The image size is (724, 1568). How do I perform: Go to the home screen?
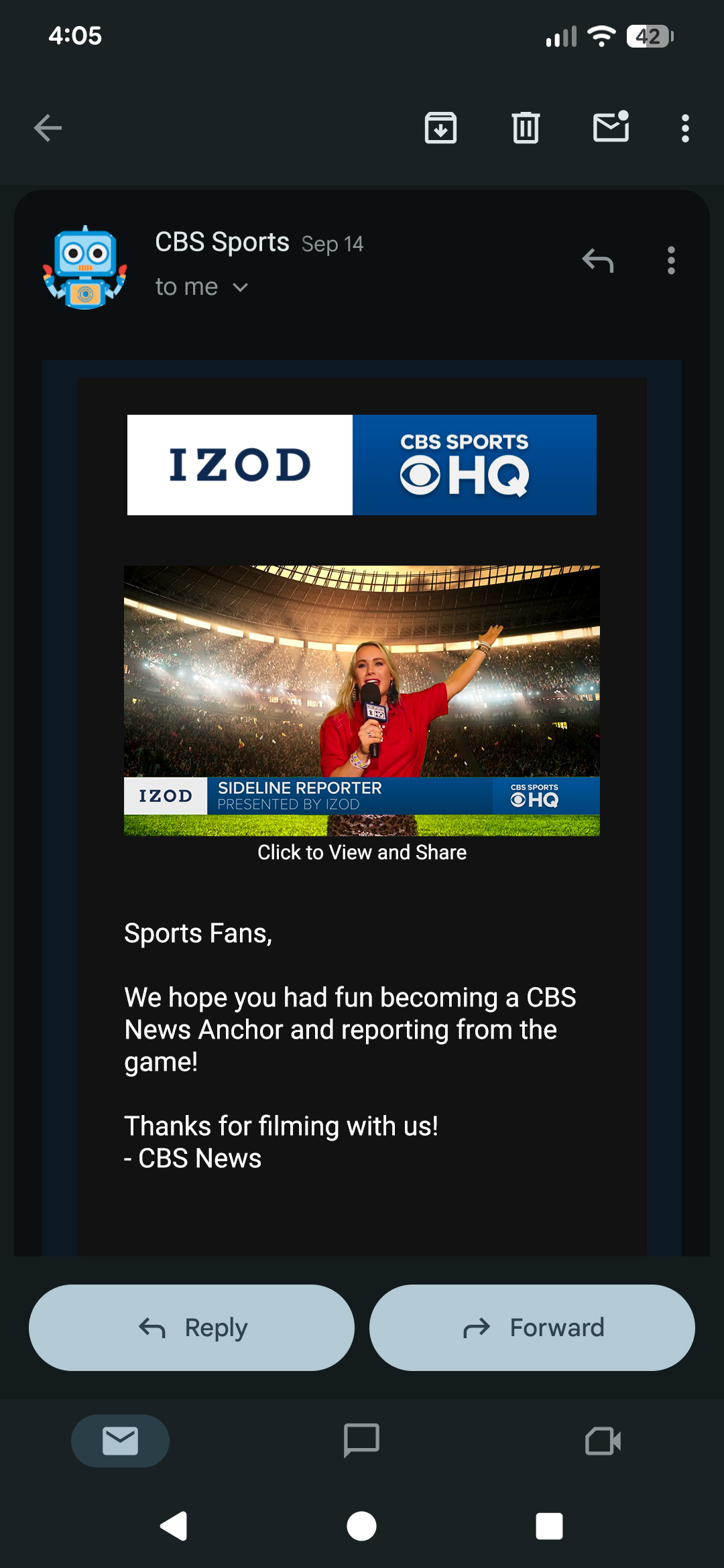tap(361, 1526)
